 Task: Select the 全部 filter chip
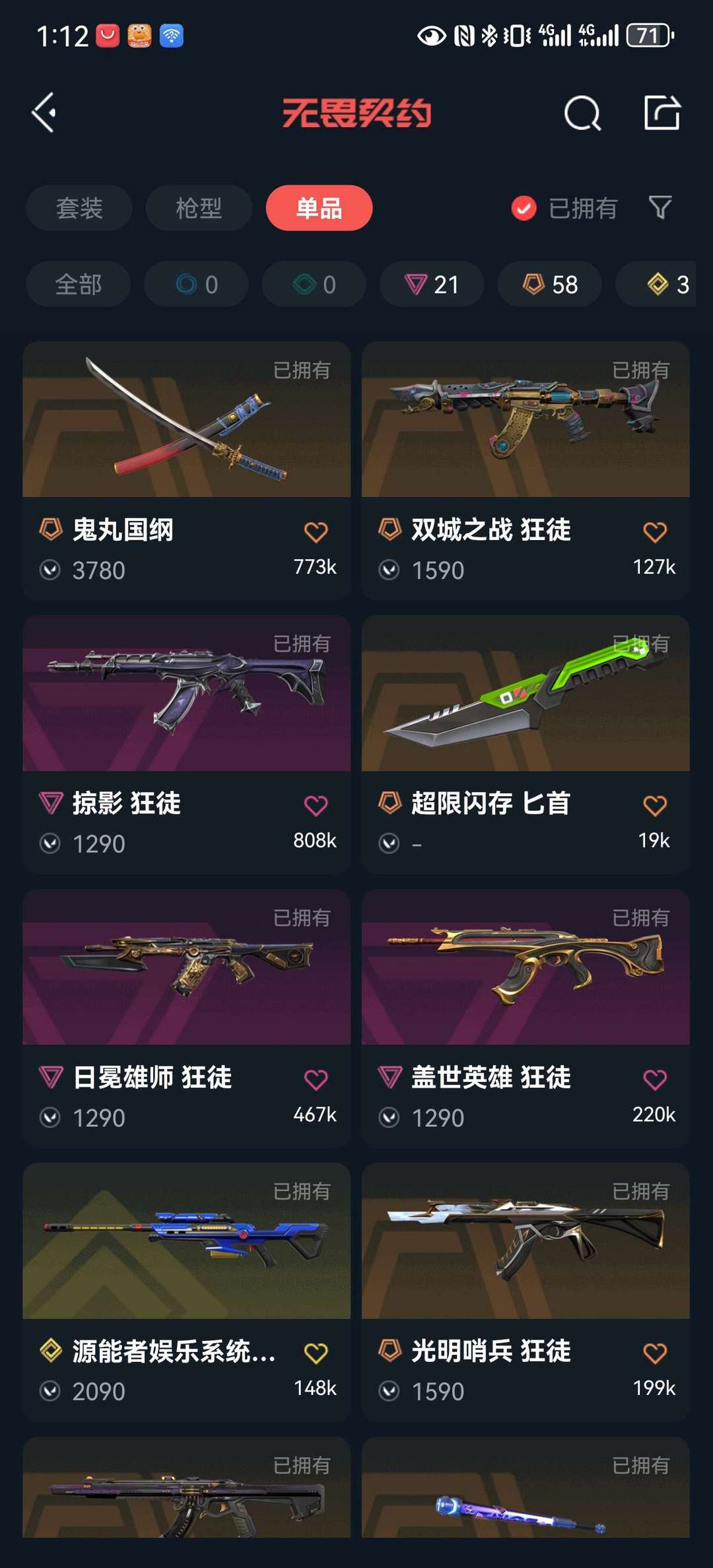[x=78, y=284]
